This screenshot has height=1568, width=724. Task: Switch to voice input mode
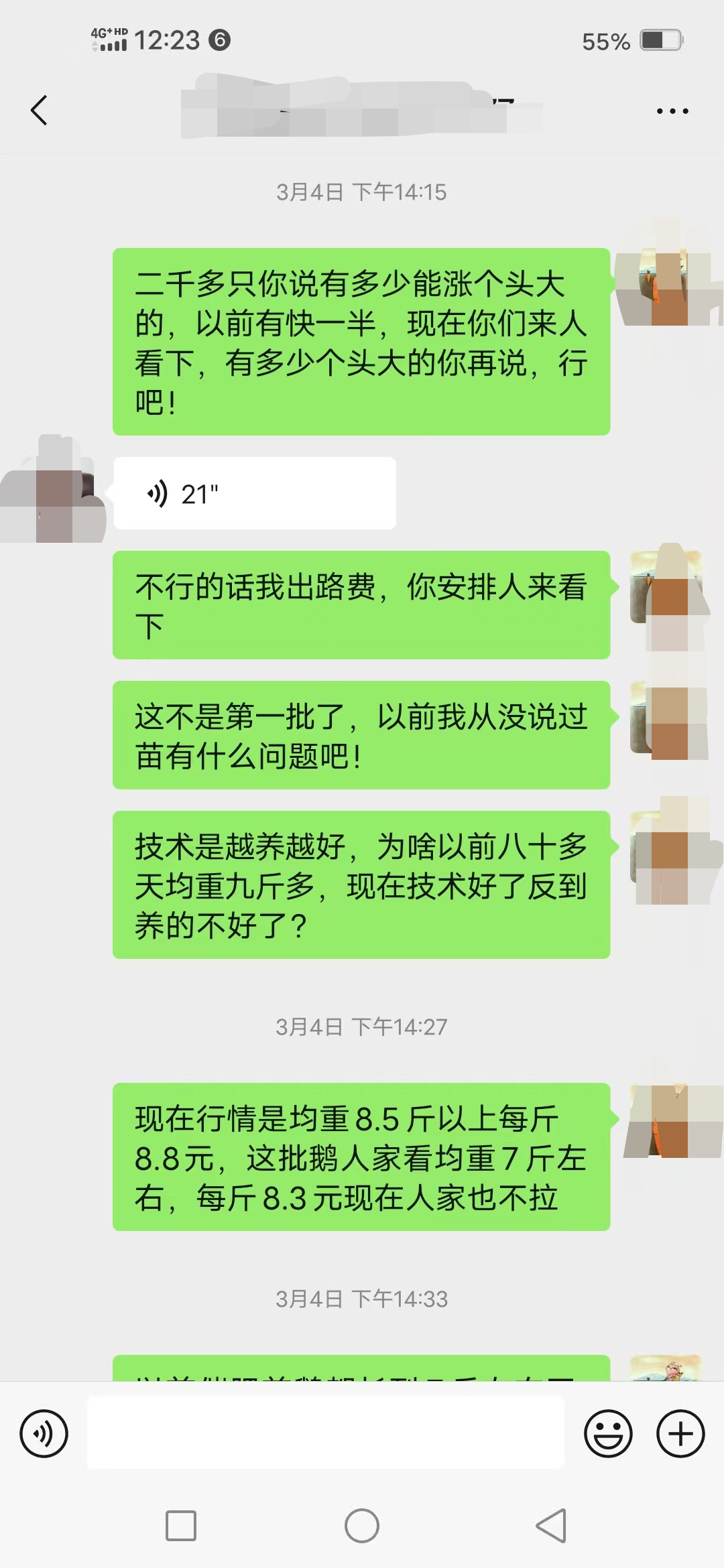tap(44, 1433)
